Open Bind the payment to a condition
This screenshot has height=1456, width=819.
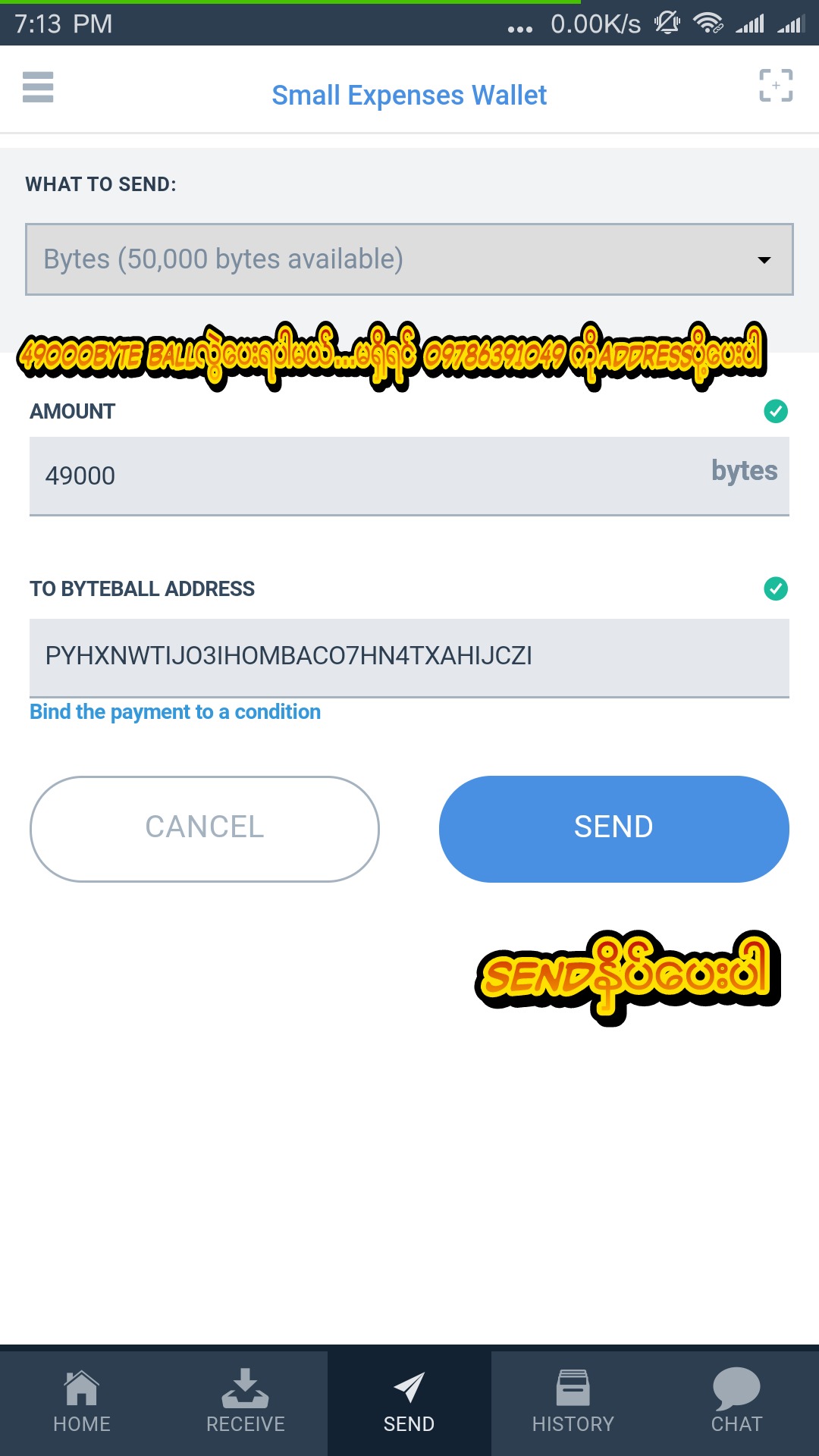pyautogui.click(x=175, y=712)
